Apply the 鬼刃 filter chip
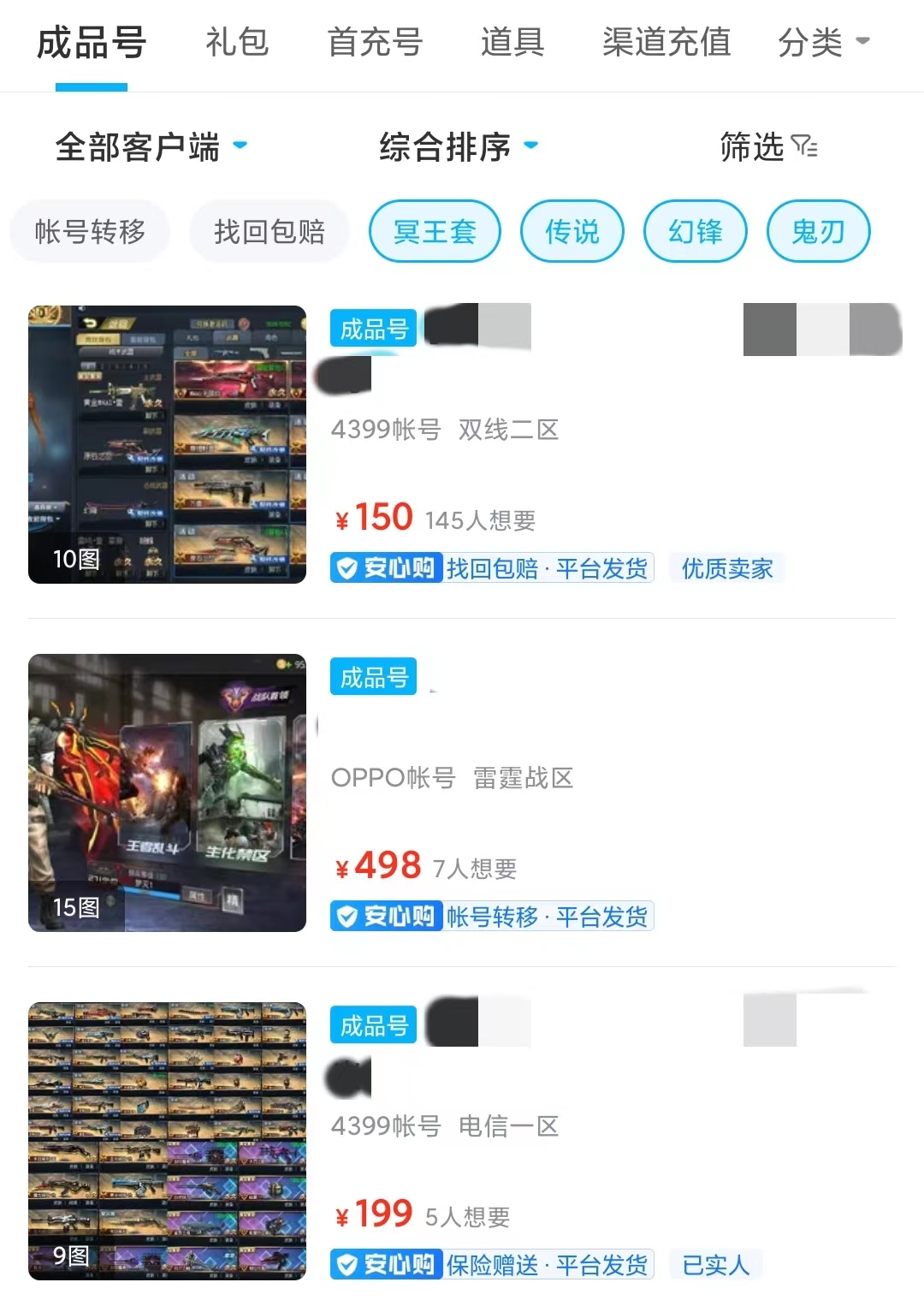924x1312 pixels. tap(818, 232)
